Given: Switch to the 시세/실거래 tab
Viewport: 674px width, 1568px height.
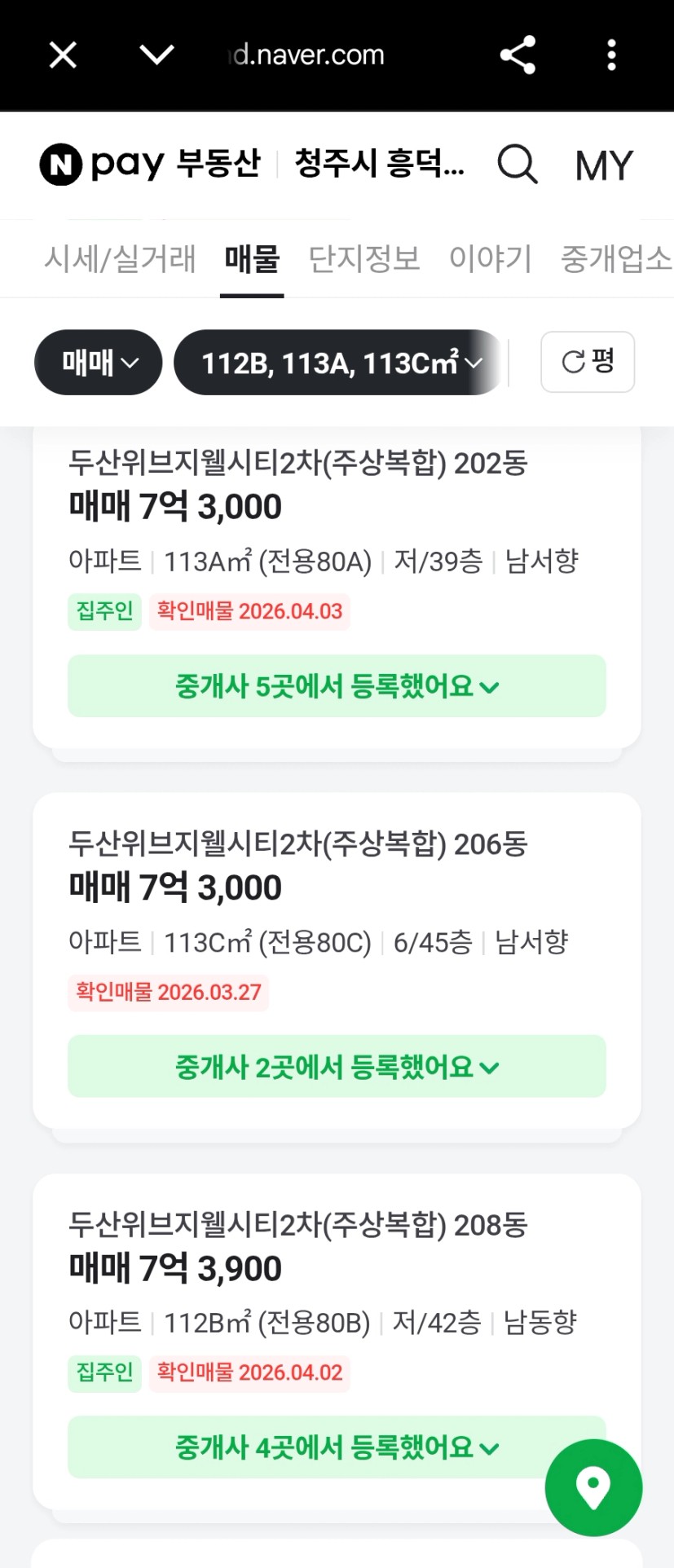Looking at the screenshot, I should tap(120, 258).
